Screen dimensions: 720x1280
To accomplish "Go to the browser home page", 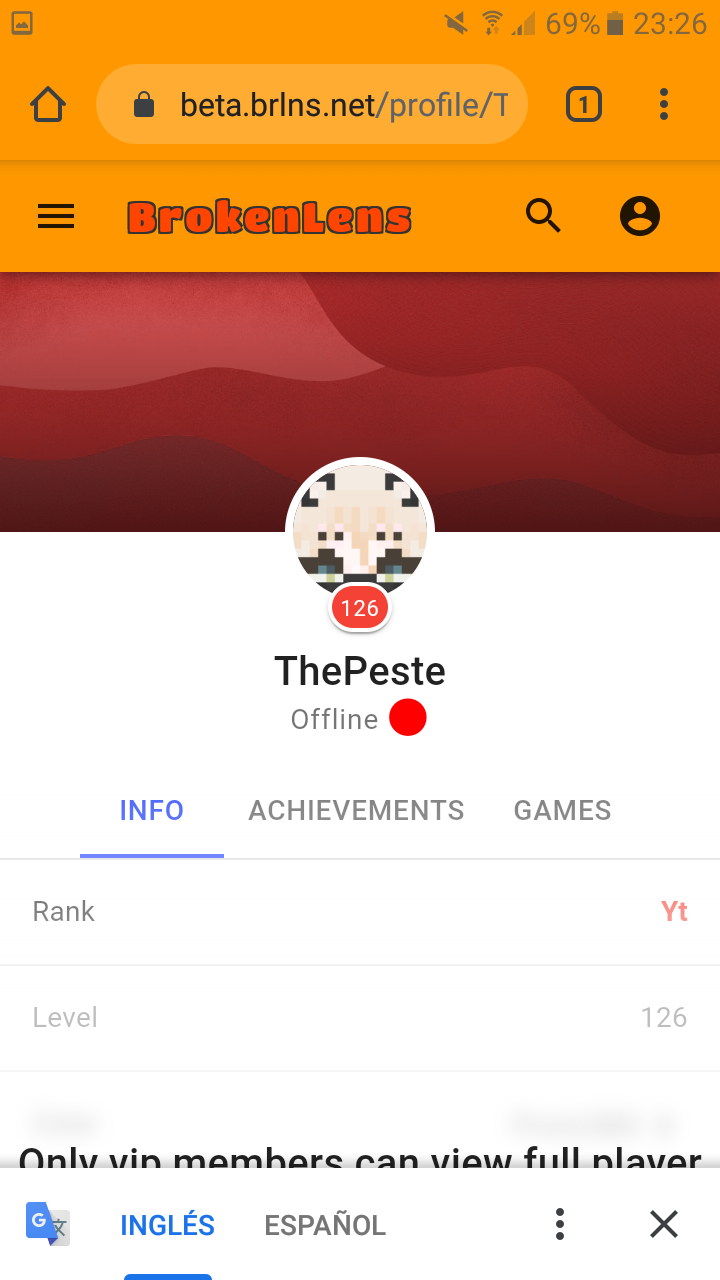I will click(48, 104).
